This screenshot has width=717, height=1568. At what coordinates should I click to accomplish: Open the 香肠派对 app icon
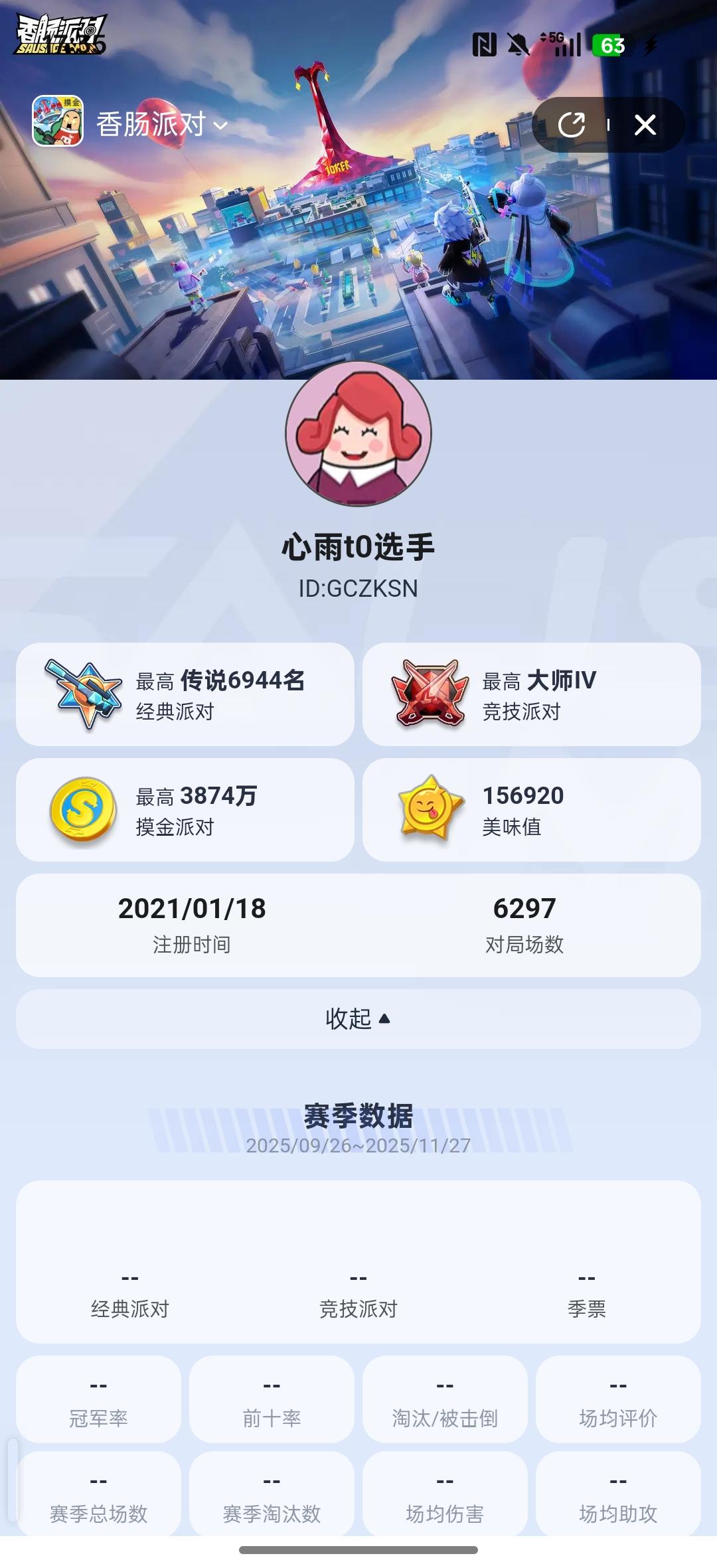(56, 123)
